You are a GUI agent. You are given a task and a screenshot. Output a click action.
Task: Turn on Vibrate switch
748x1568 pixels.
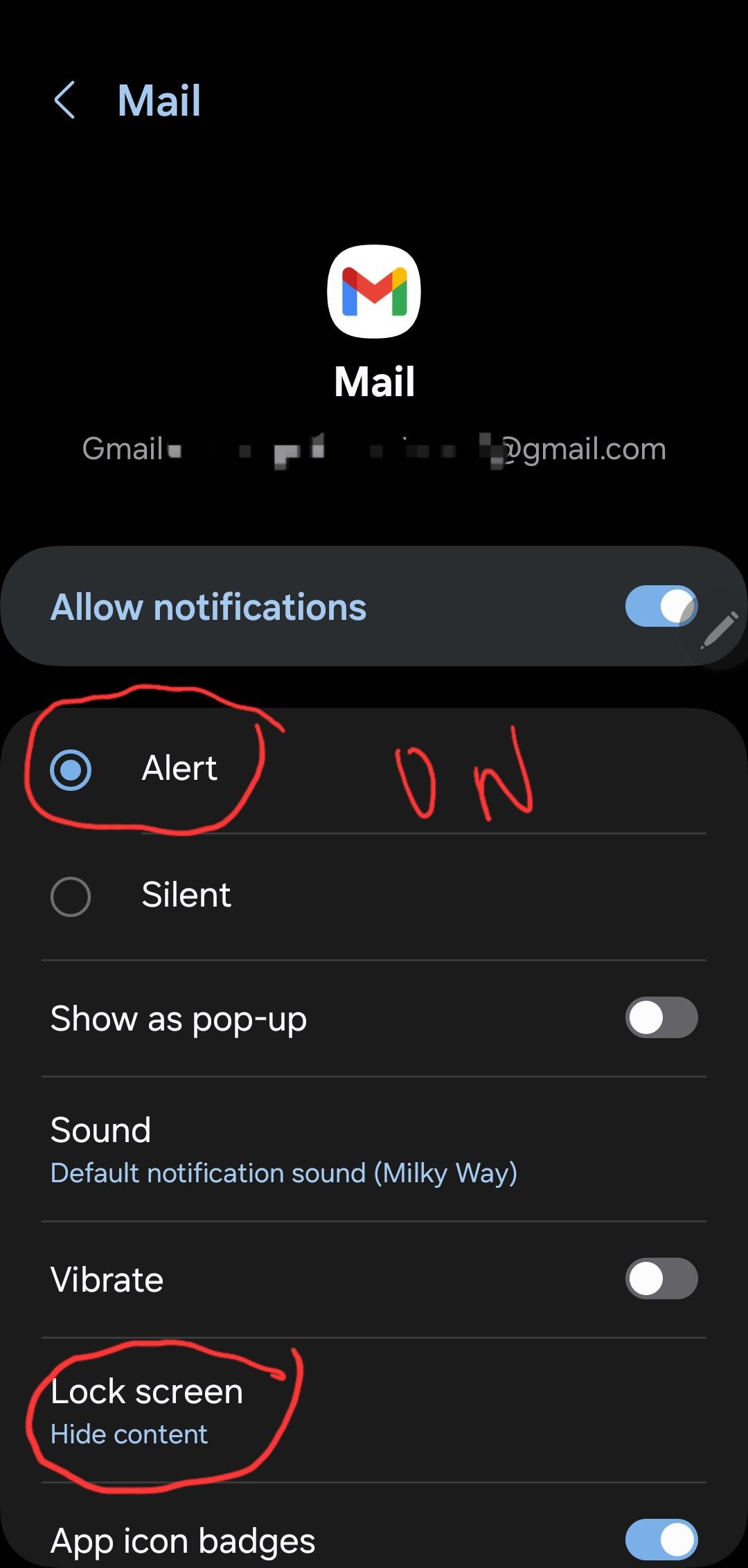click(x=661, y=1279)
